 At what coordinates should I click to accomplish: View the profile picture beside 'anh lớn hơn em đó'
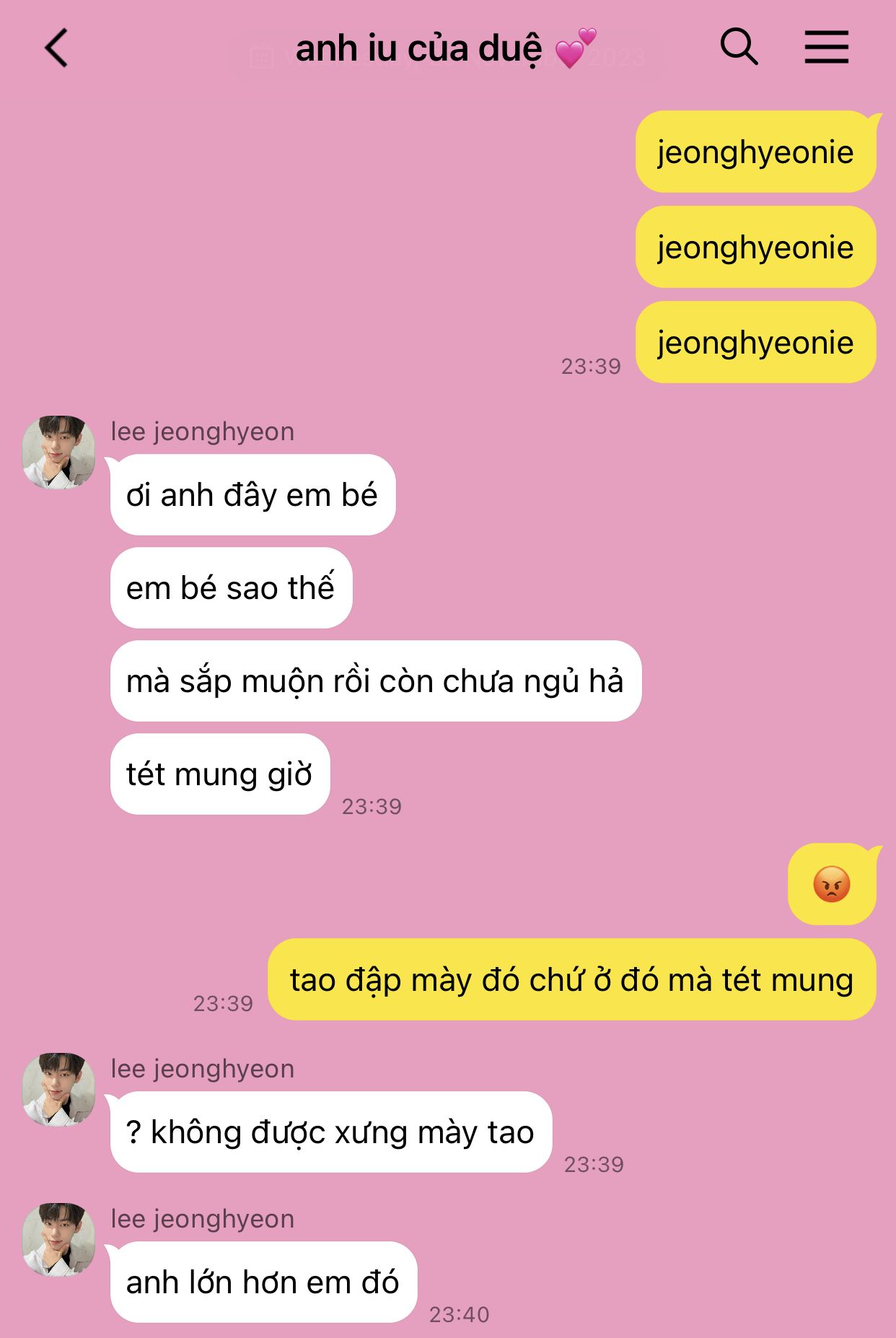coord(58,1240)
